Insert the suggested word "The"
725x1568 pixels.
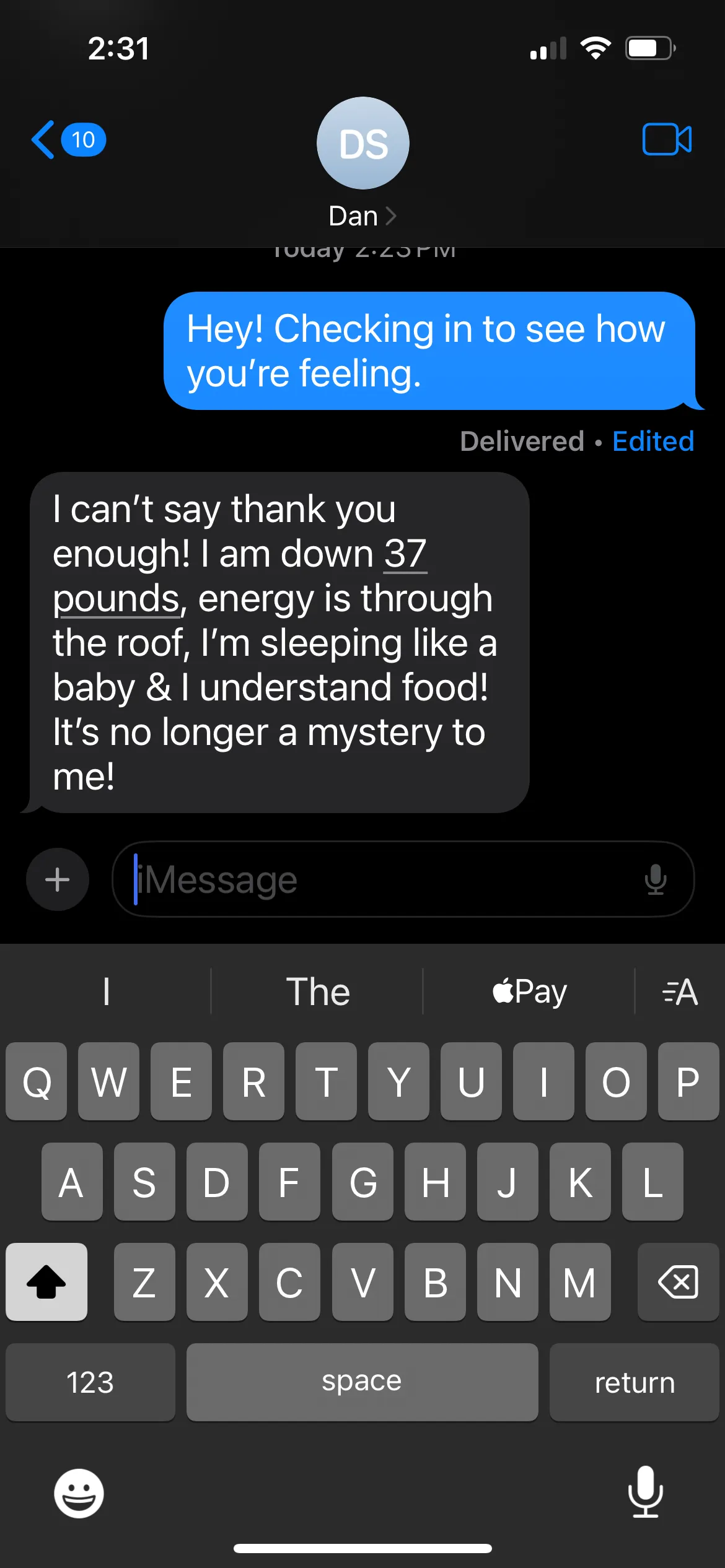click(x=317, y=991)
